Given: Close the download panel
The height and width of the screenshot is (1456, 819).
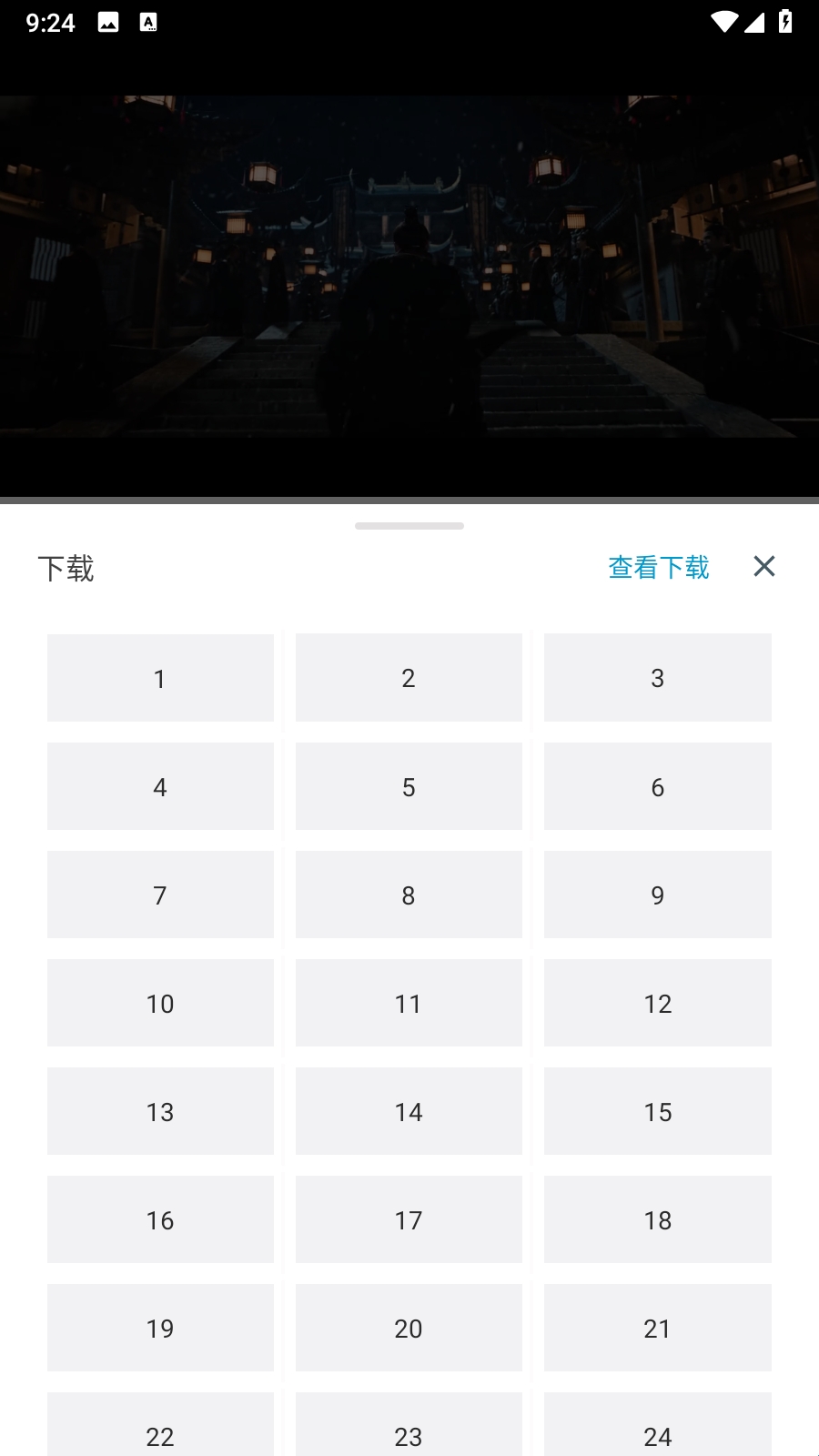Looking at the screenshot, I should (x=764, y=566).
